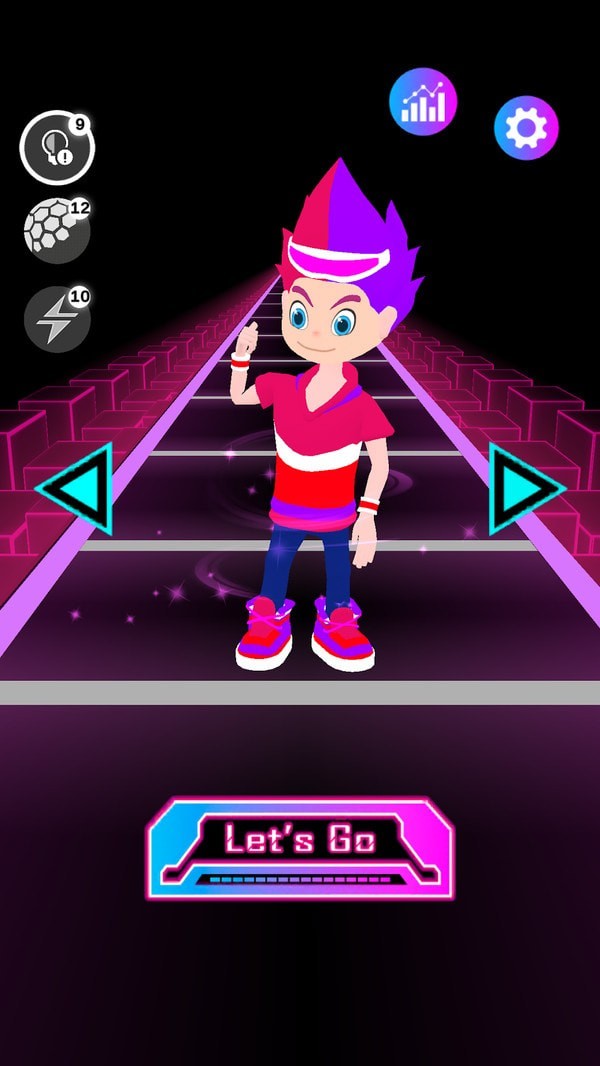The height and width of the screenshot is (1066, 600).
Task: Tap the head power-up with badge 9
Action: 57,148
